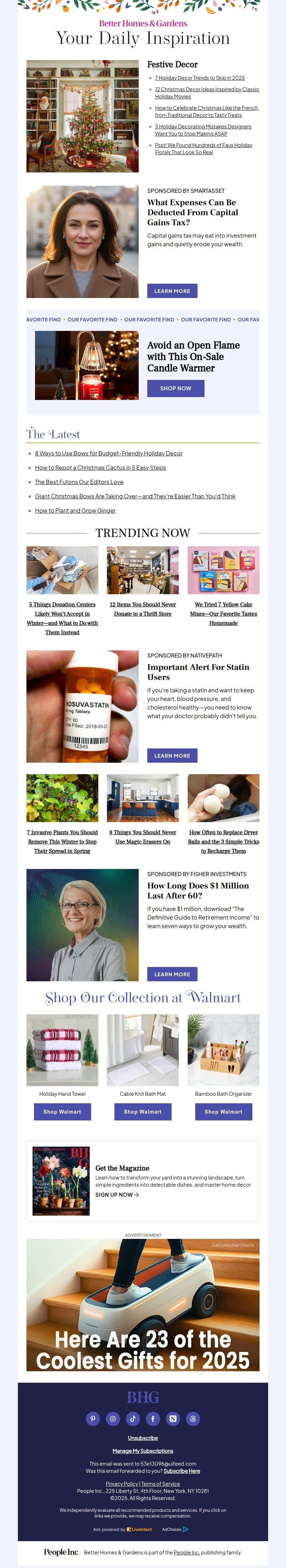286x1568 pixels.
Task: Shop Walmart for the Cable Knit Bath Mat
Action: (143, 1112)
